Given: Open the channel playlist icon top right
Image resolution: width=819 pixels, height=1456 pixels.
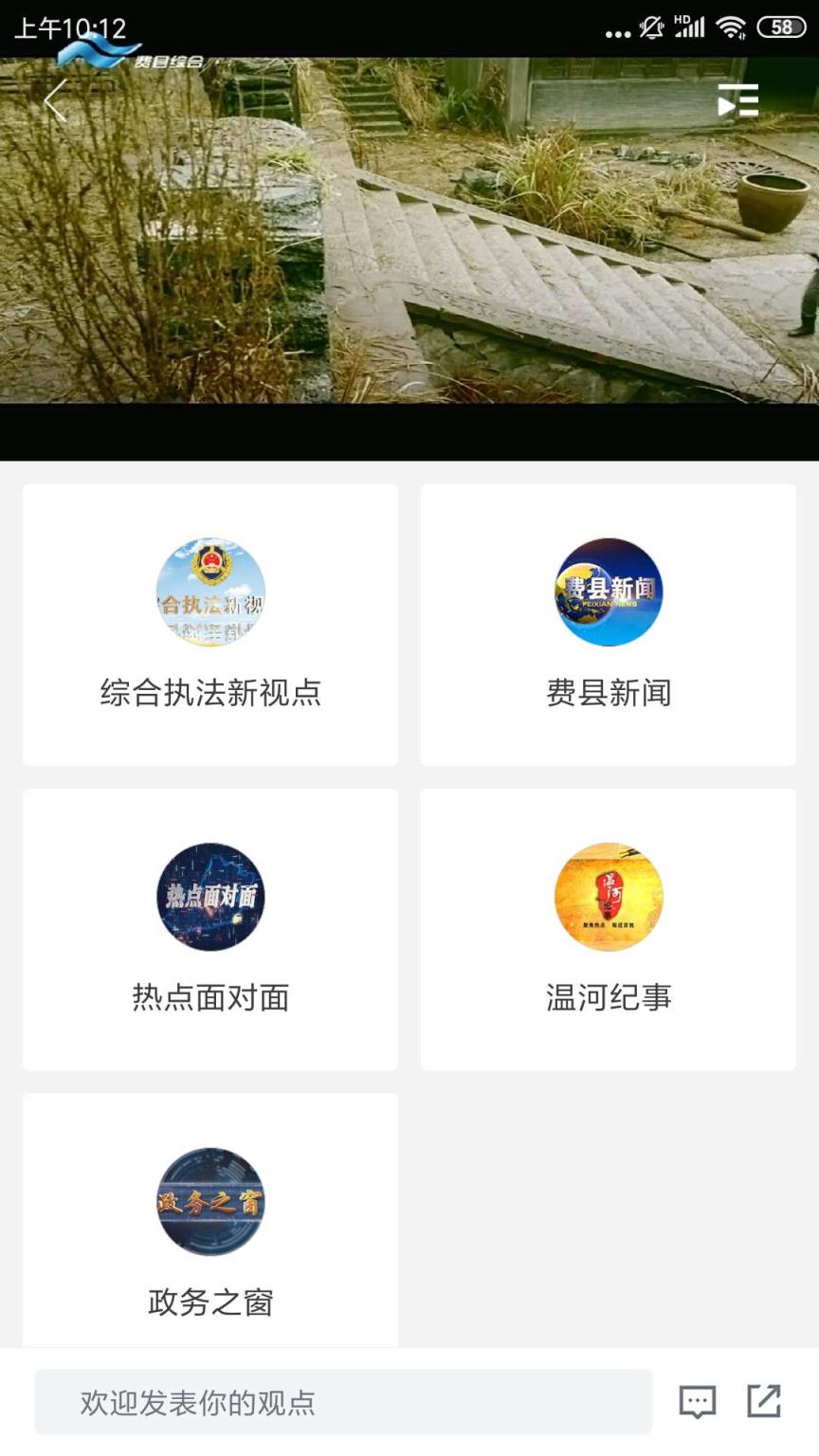Looking at the screenshot, I should pos(737,100).
